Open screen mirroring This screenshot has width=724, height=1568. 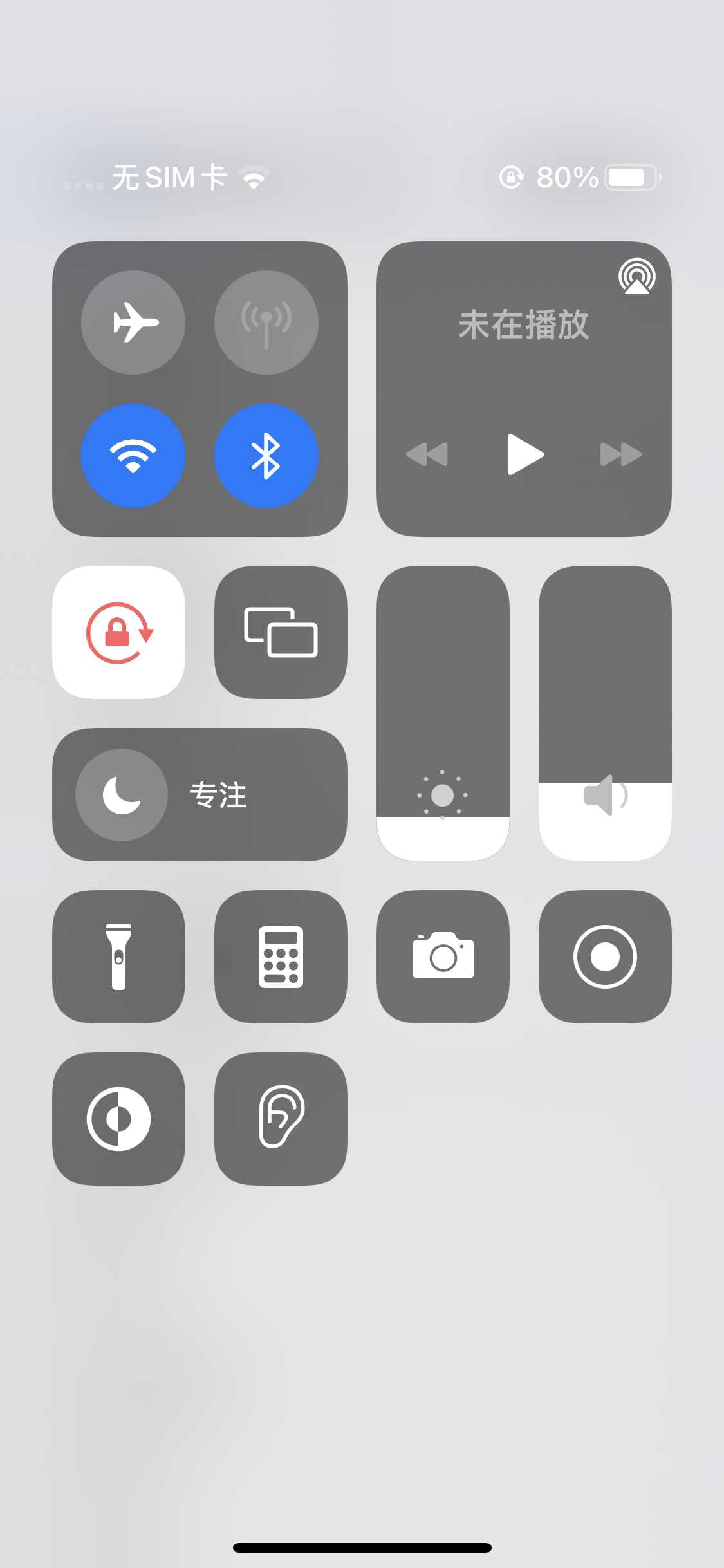coord(281,632)
